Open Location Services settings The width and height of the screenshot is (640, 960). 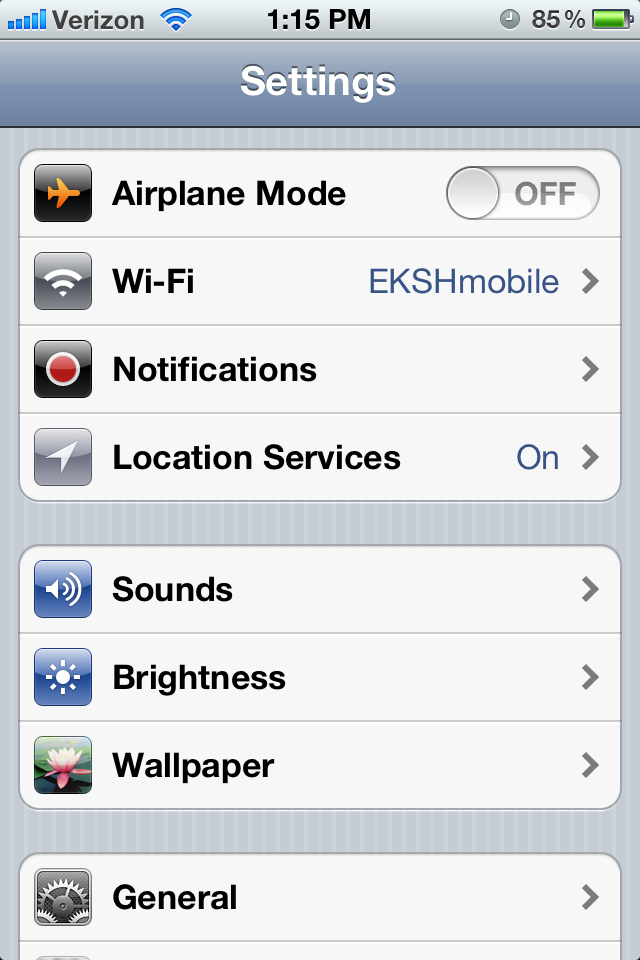click(320, 458)
